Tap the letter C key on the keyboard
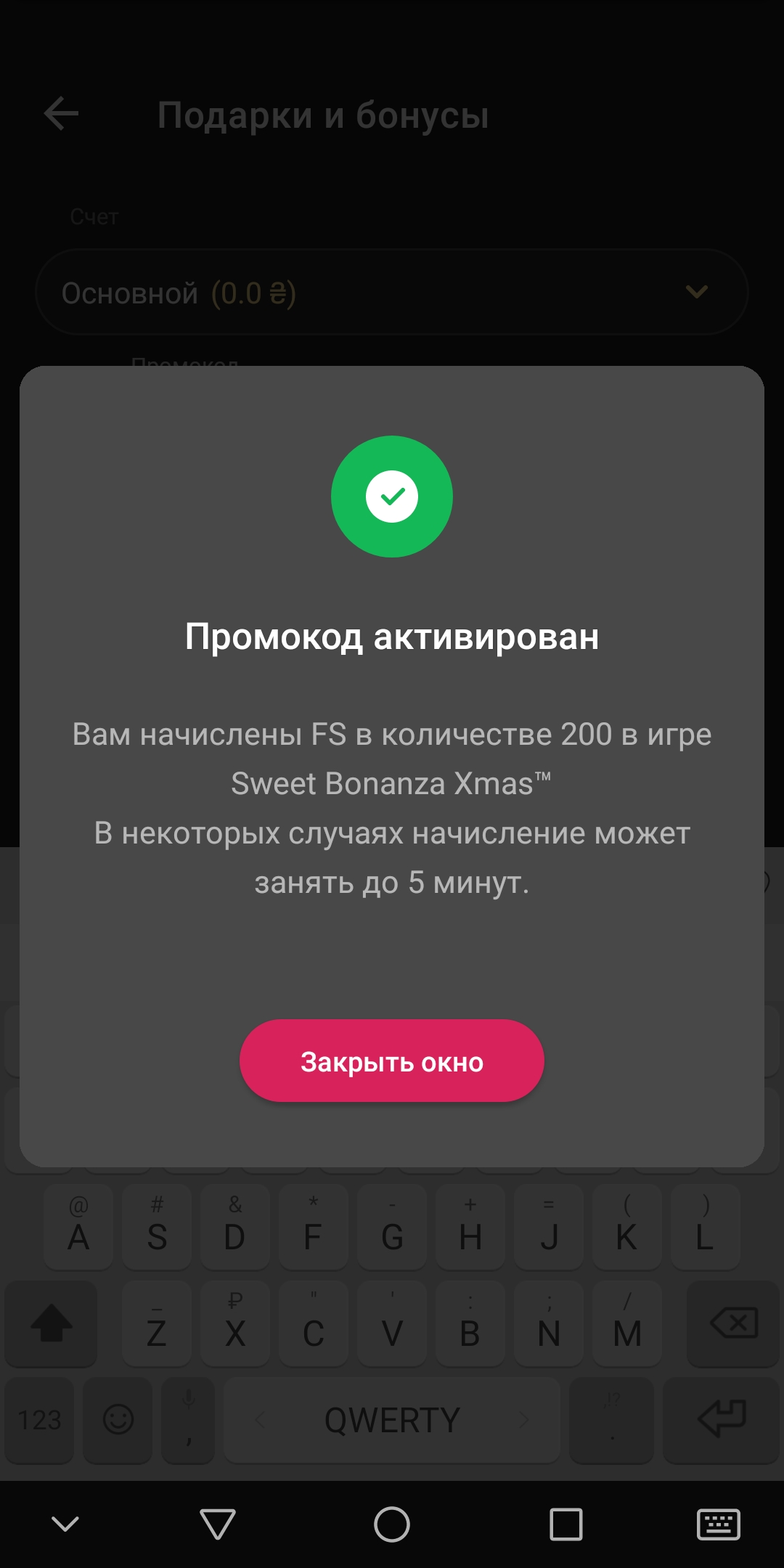This screenshot has height=1568, width=784. (314, 1324)
